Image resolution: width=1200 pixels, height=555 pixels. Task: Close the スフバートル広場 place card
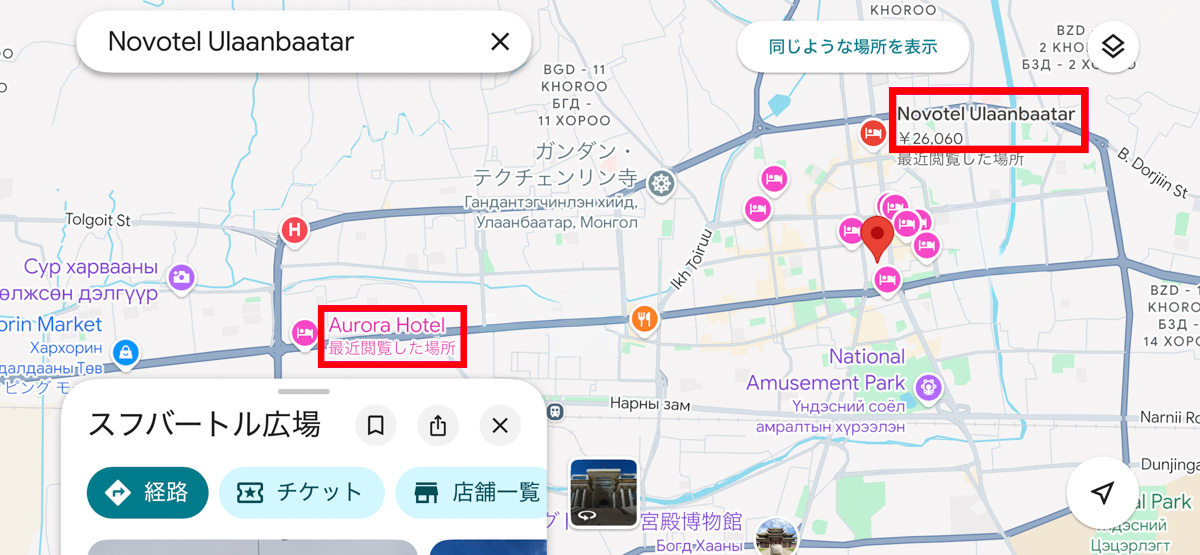click(500, 426)
